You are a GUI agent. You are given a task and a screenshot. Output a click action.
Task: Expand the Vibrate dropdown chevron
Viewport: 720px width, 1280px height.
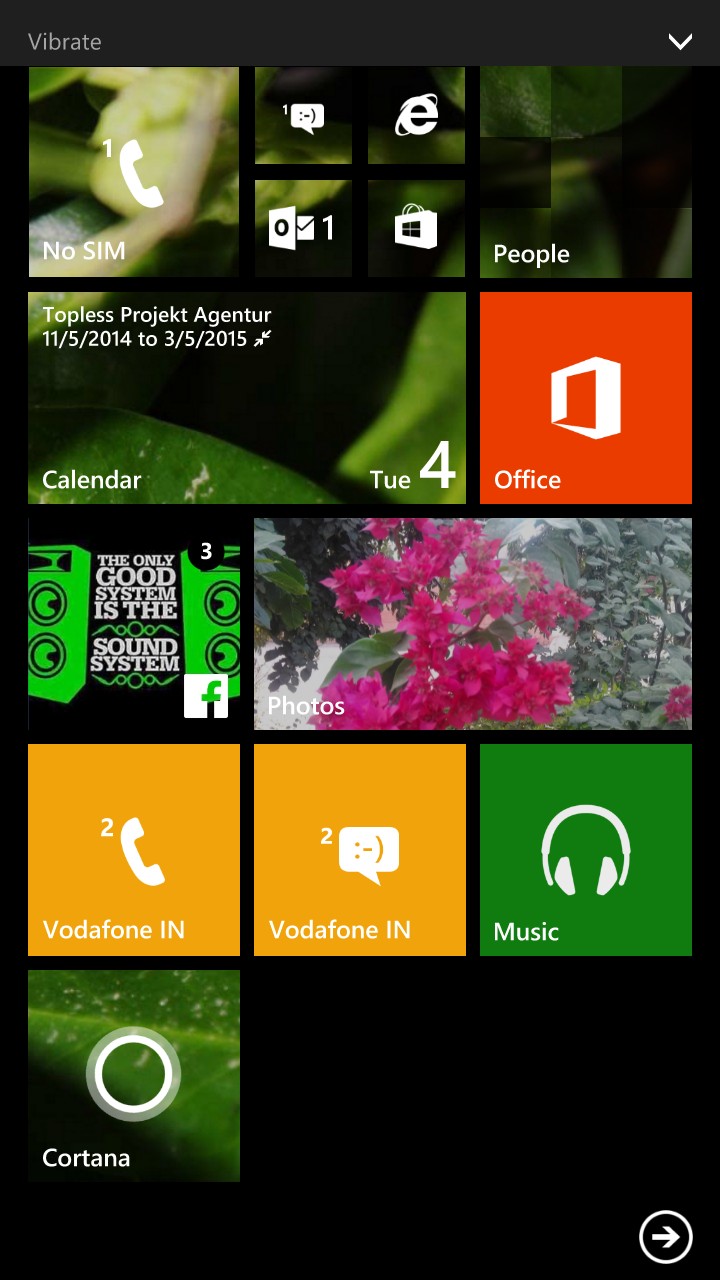(680, 42)
